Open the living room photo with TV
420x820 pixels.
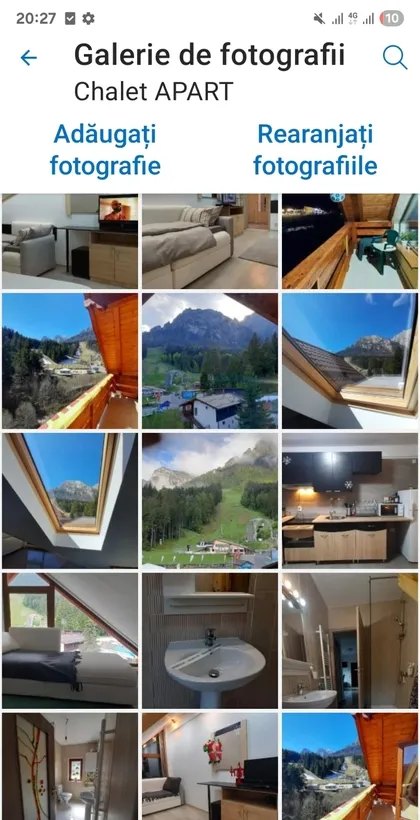point(70,241)
